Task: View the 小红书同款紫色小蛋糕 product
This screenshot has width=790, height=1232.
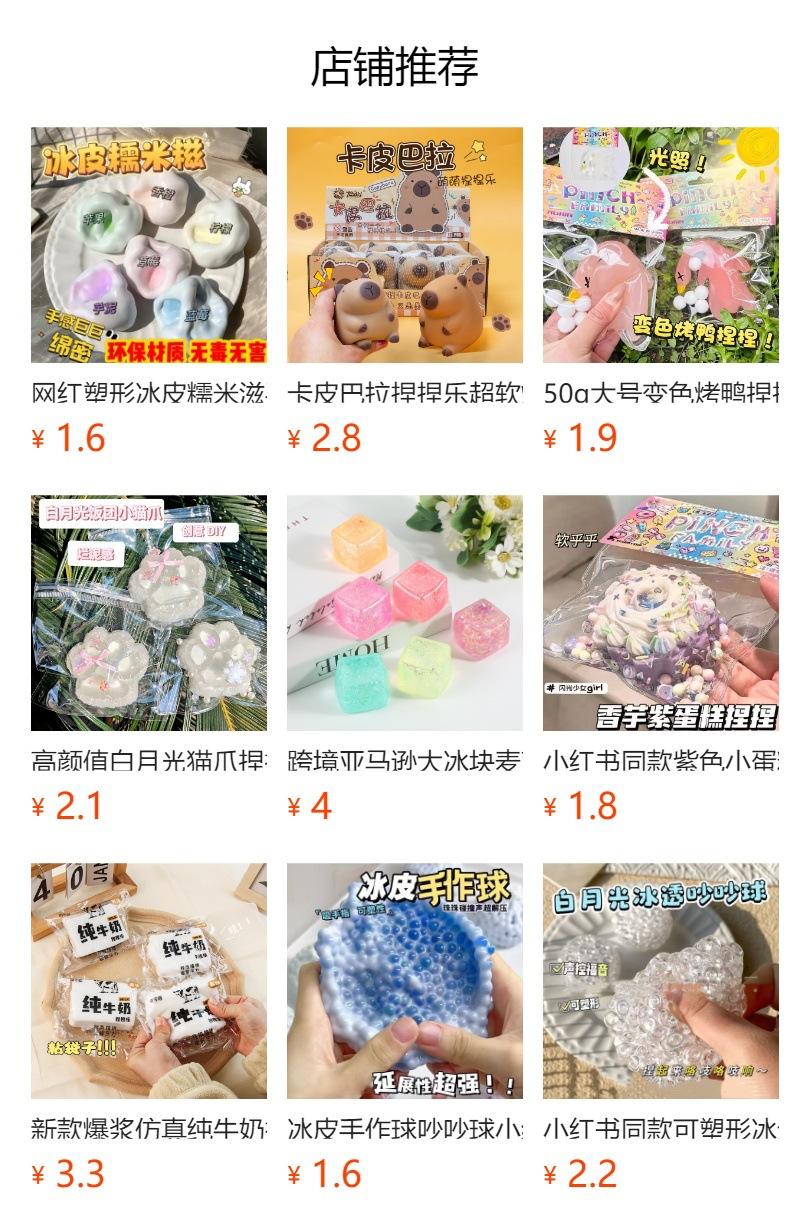Action: click(x=661, y=613)
